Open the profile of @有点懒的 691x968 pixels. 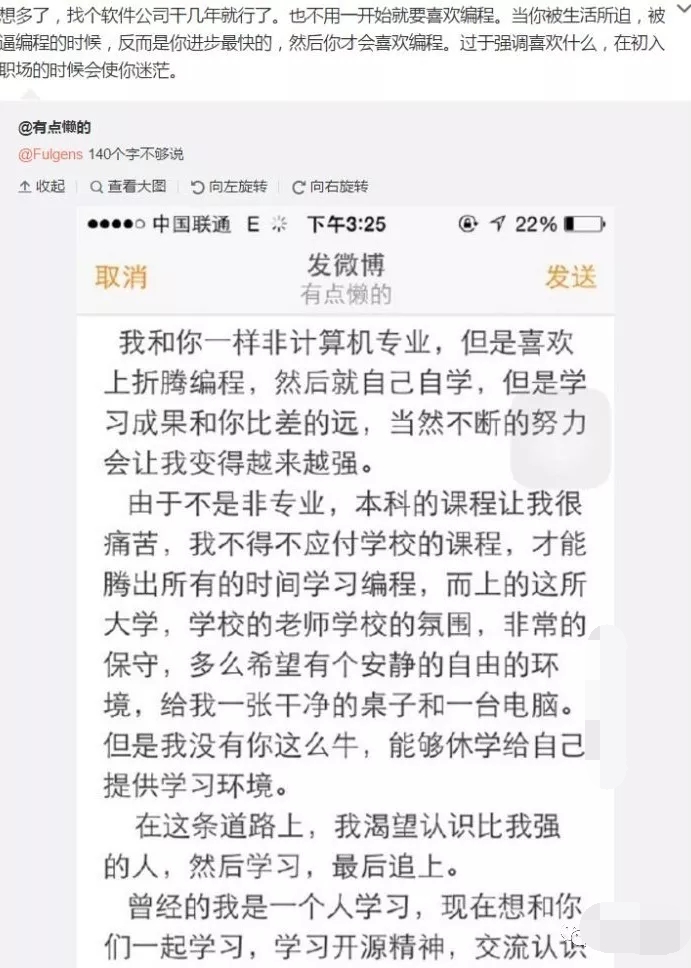tap(55, 128)
